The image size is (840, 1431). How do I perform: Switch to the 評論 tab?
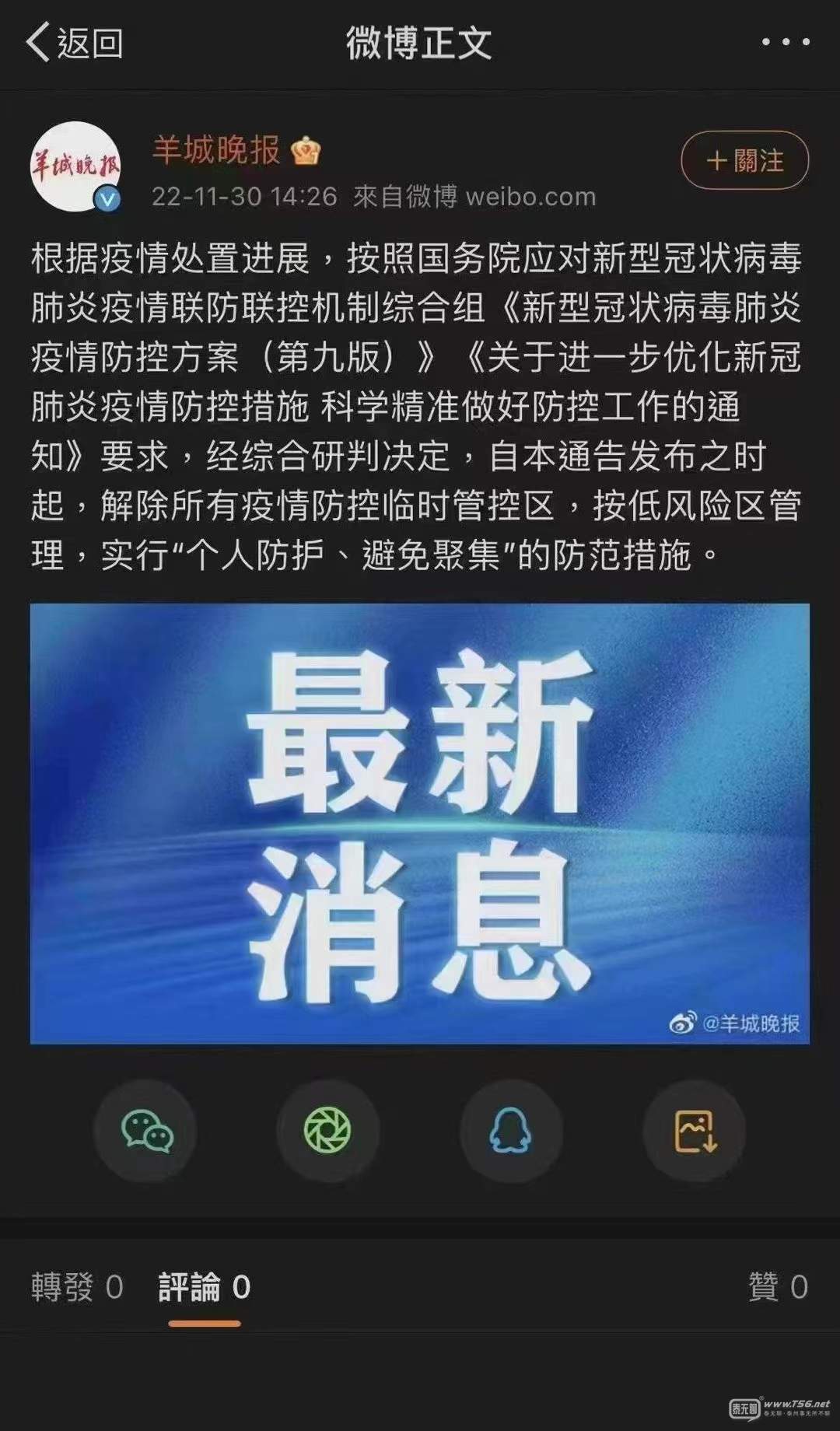(x=204, y=1287)
